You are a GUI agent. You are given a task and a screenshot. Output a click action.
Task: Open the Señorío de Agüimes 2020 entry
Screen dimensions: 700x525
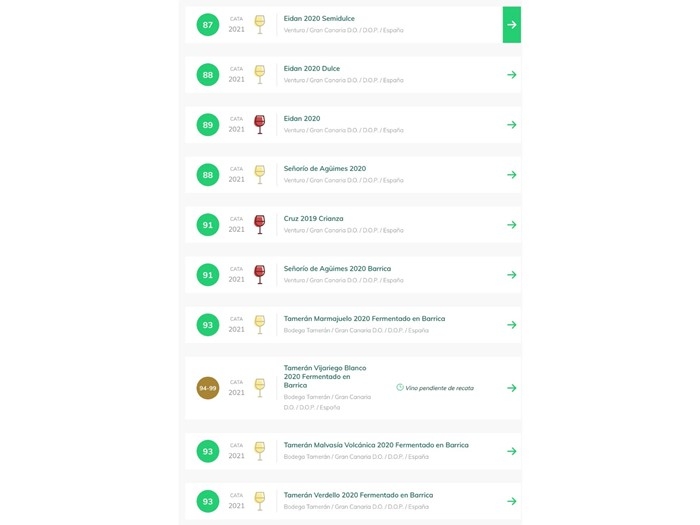pos(325,168)
